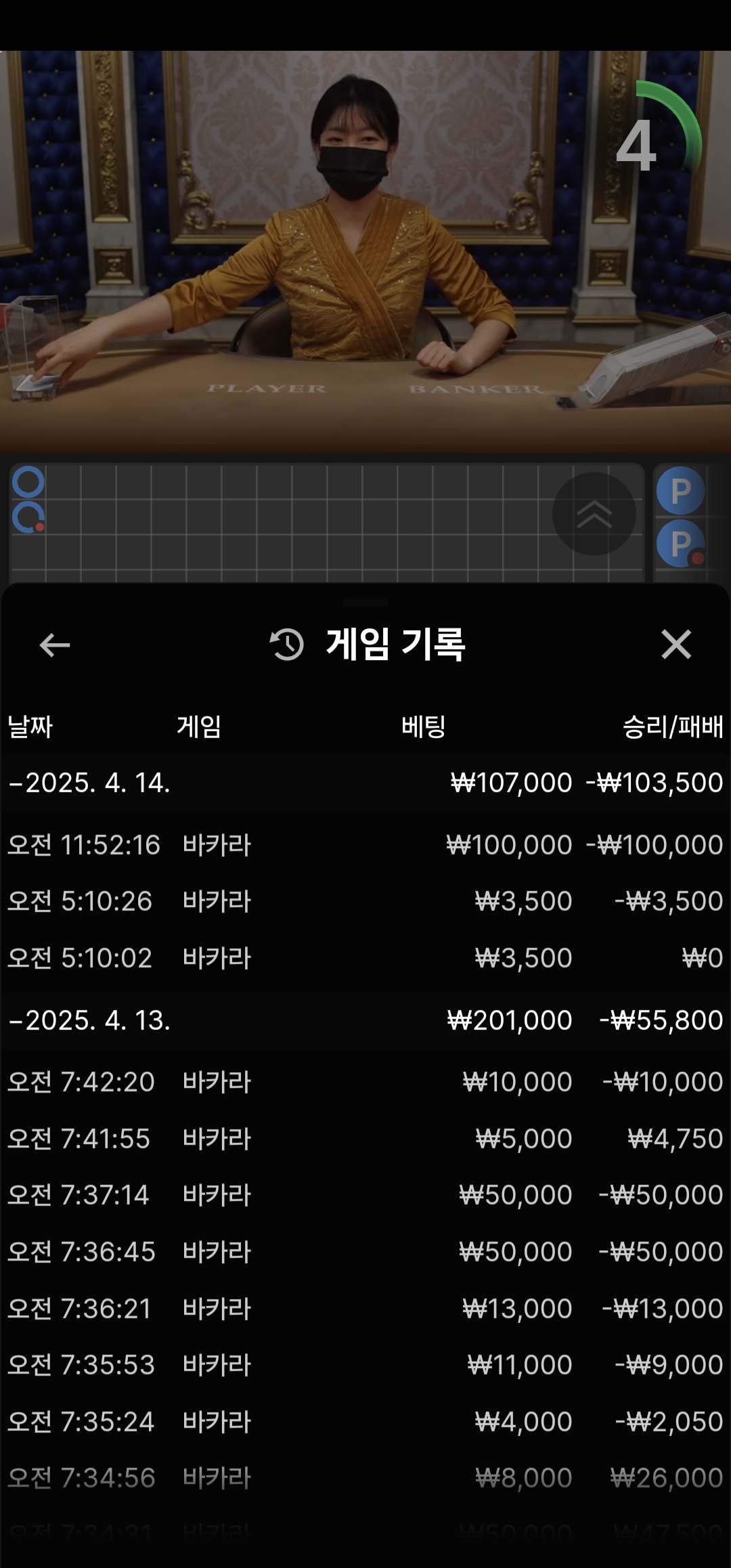
Task: Go back from the game history panel
Action: 55,645
